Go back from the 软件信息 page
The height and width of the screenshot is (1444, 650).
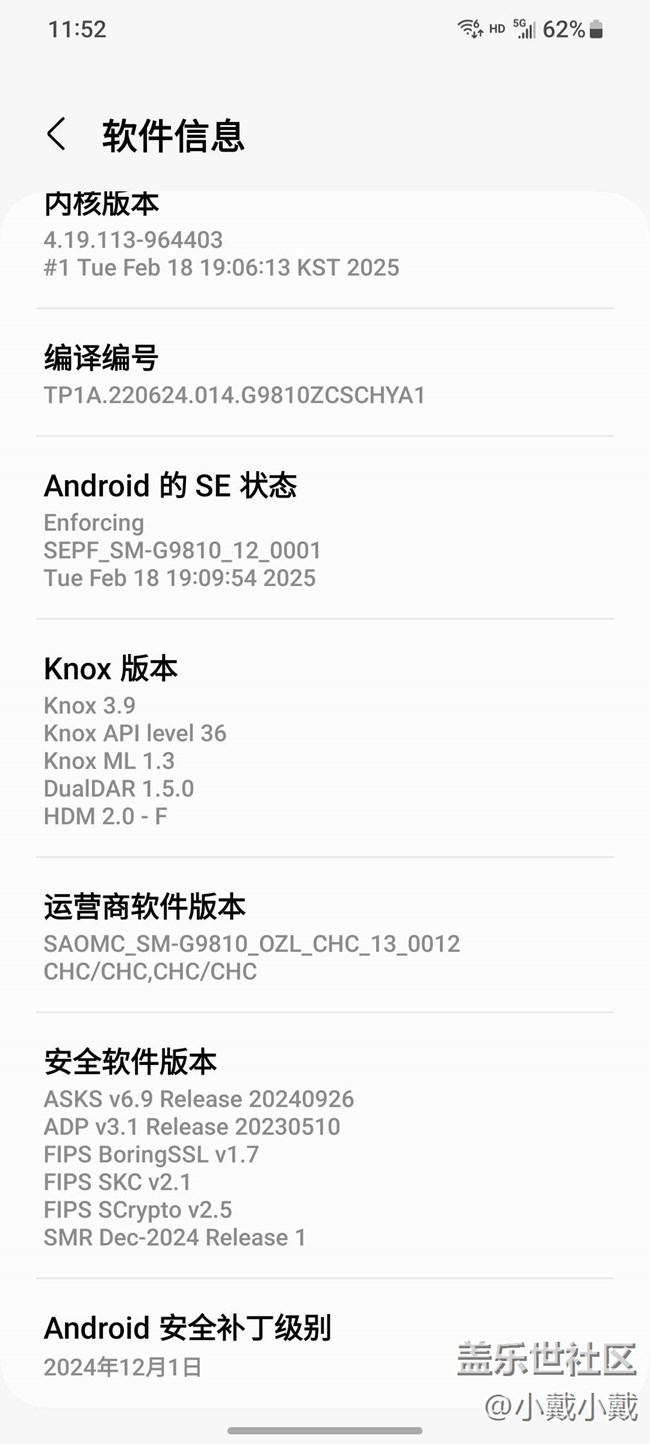pyautogui.click(x=57, y=134)
